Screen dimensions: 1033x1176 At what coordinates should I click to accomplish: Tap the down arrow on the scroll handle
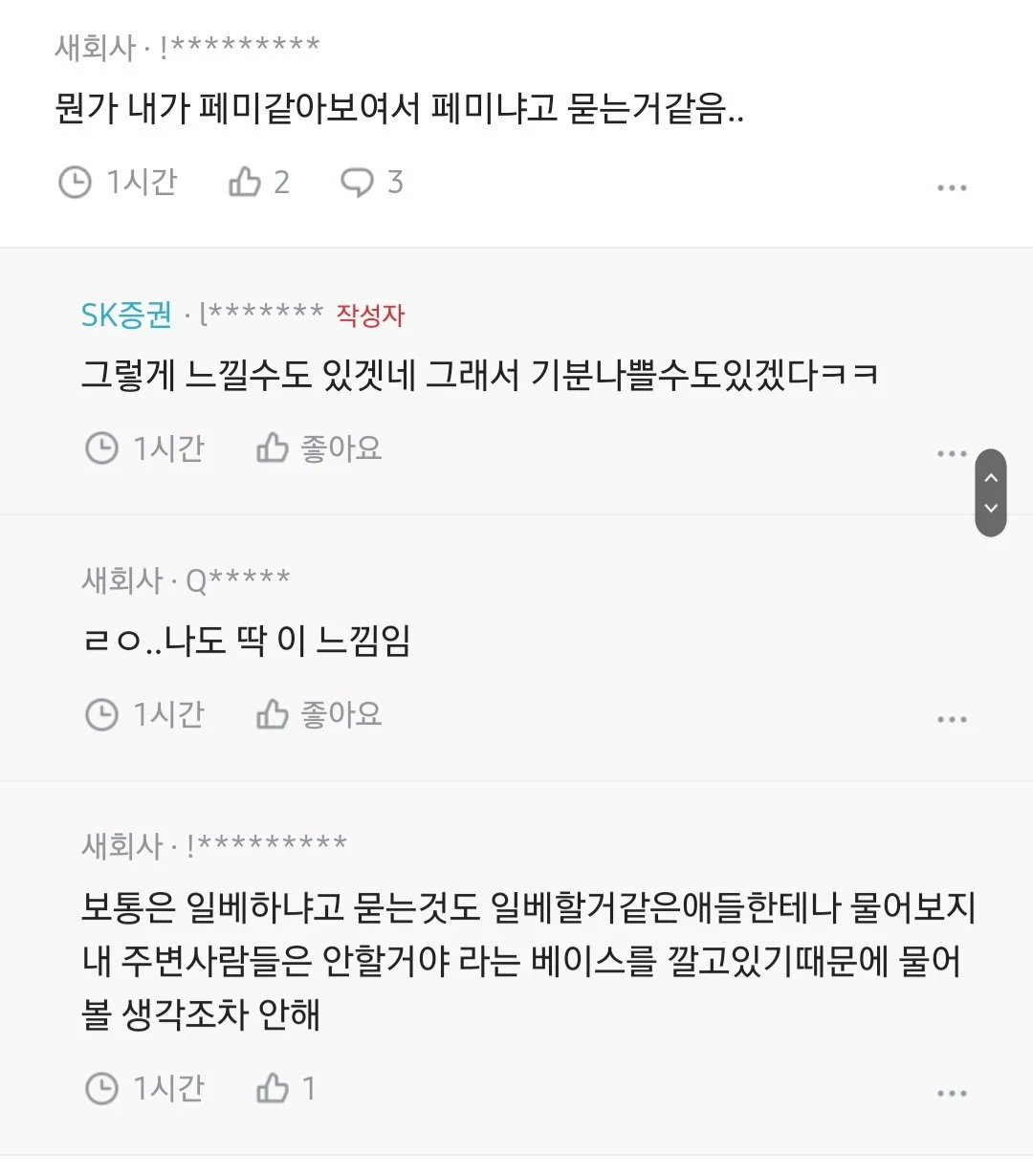tap(991, 508)
